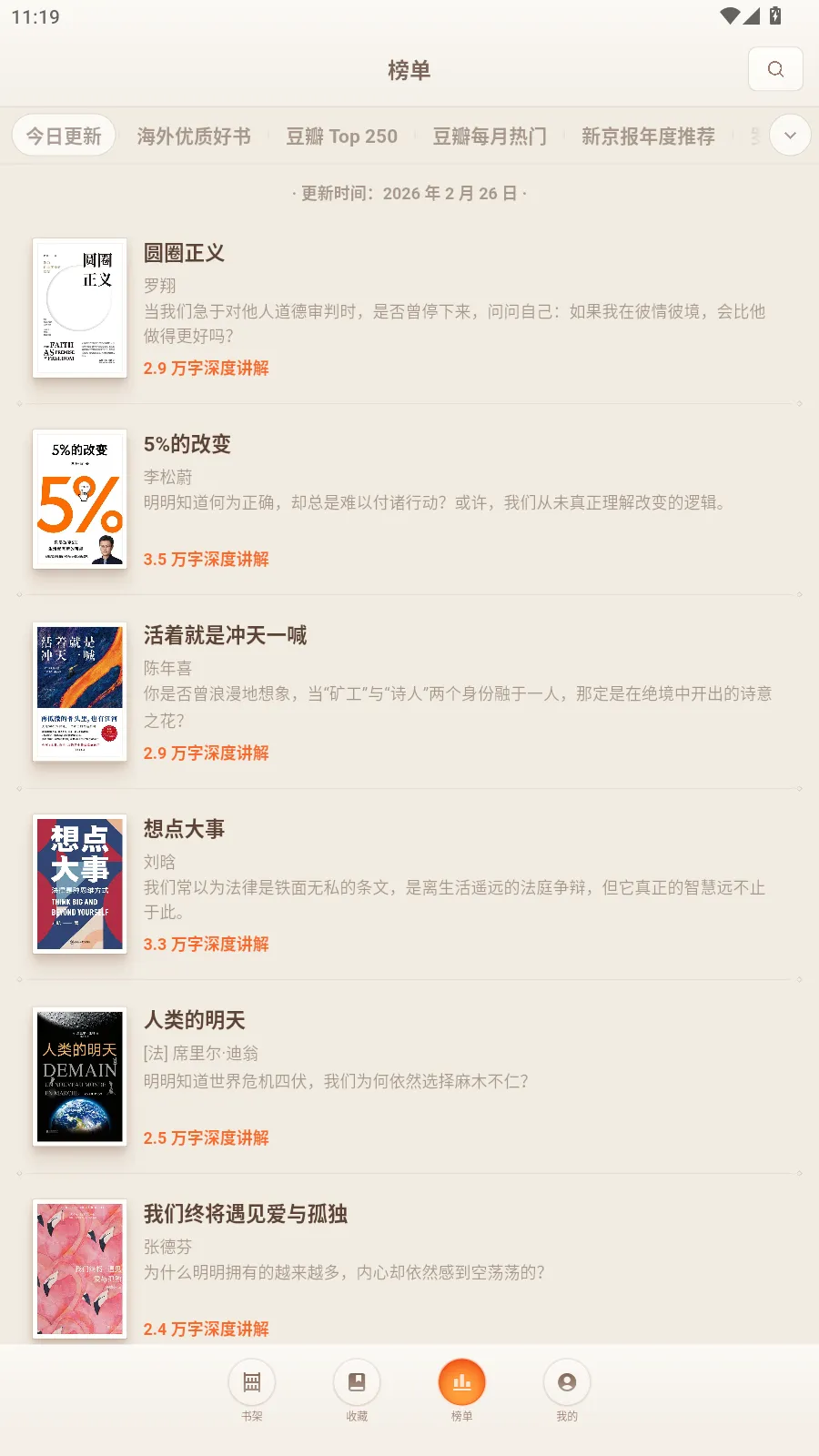Viewport: 819px width, 1456px height.
Task: Open 3.5 万字深度讲解 for 5%的改变
Action: [207, 559]
